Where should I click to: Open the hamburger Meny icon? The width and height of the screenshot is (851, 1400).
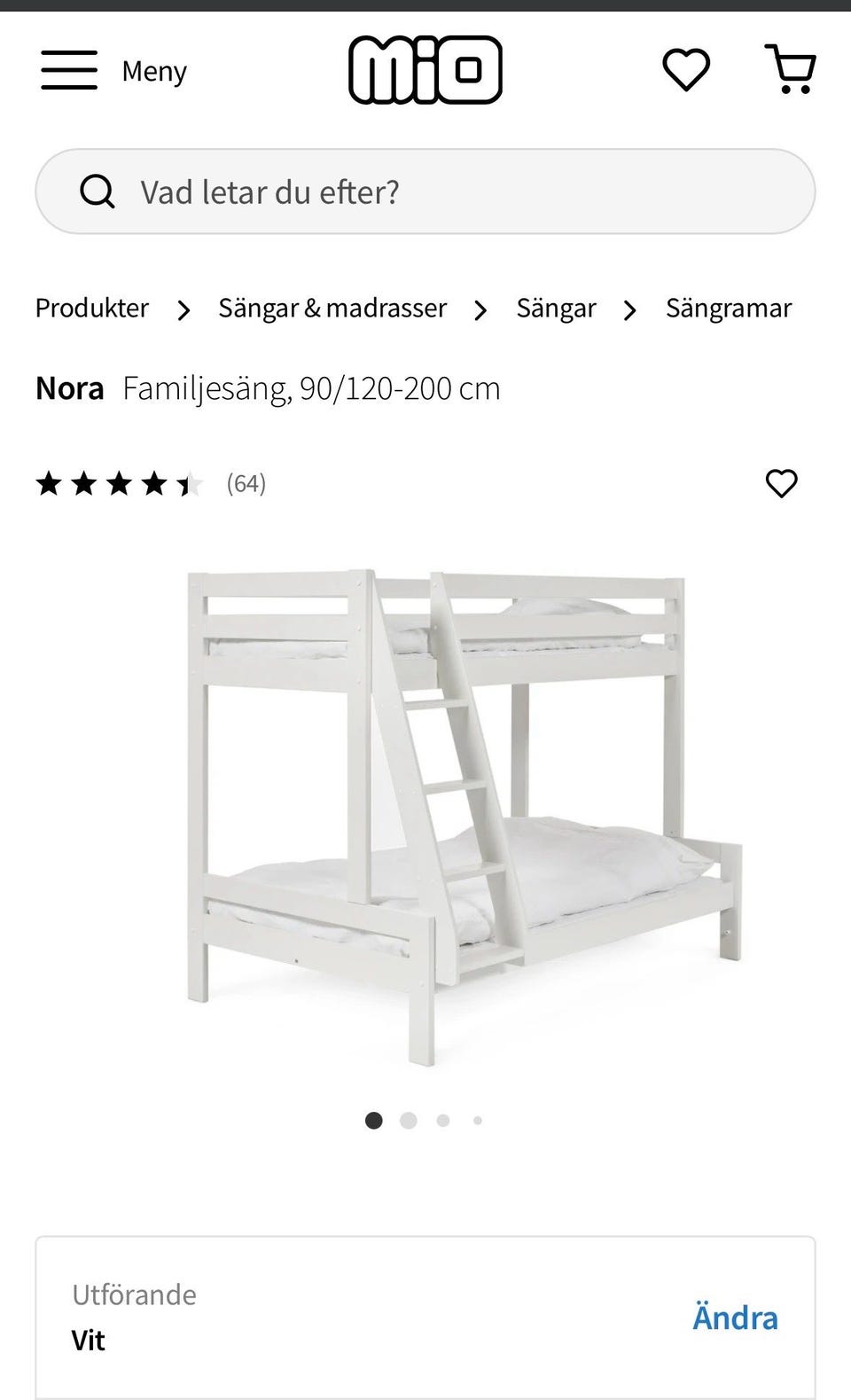(x=68, y=69)
